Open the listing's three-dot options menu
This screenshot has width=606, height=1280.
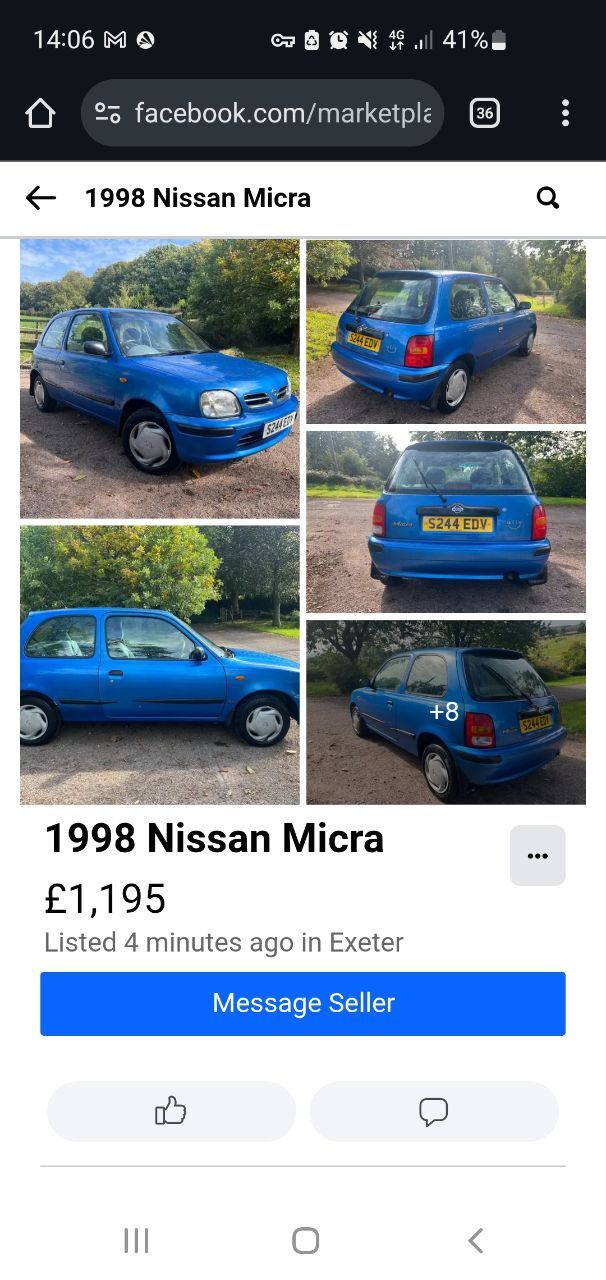pos(537,856)
